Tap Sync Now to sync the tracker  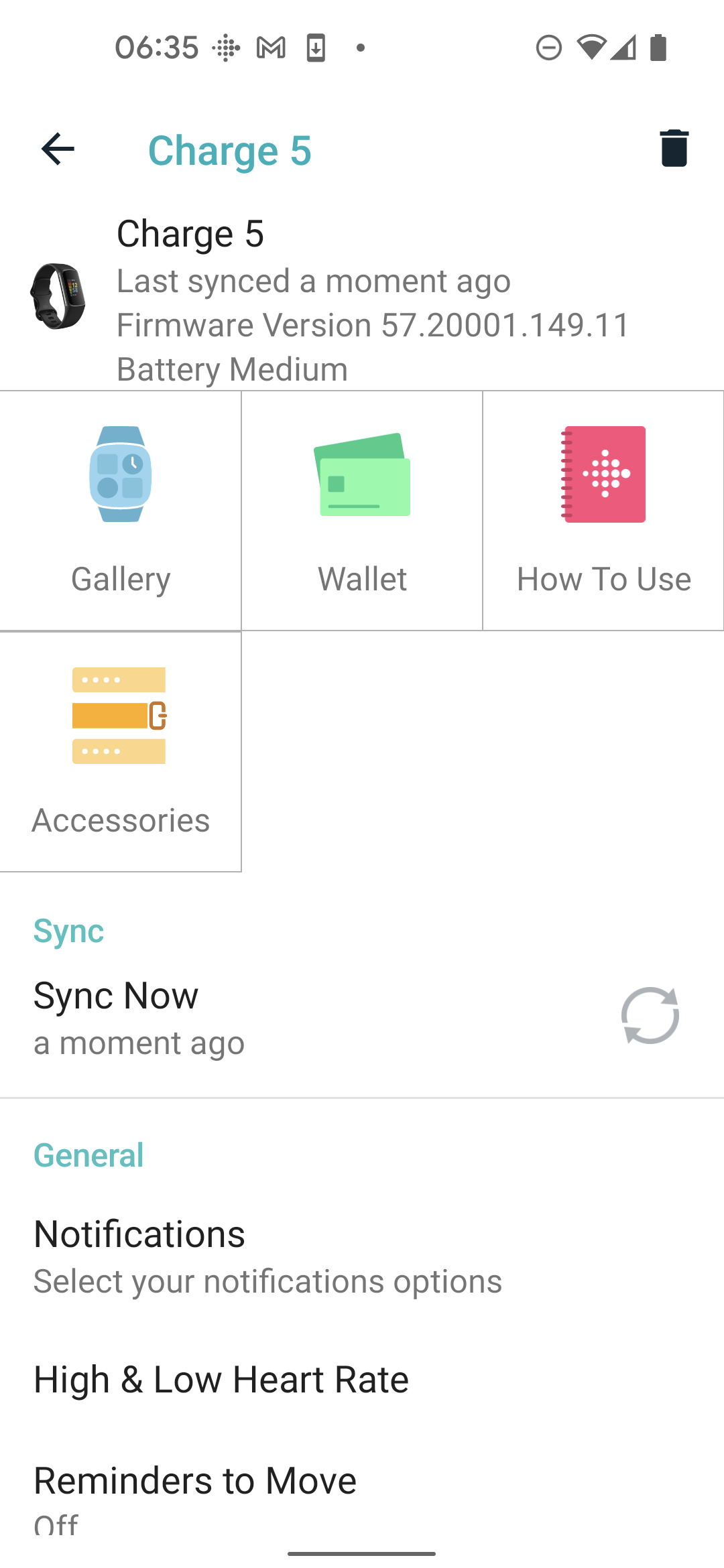coord(362,1017)
